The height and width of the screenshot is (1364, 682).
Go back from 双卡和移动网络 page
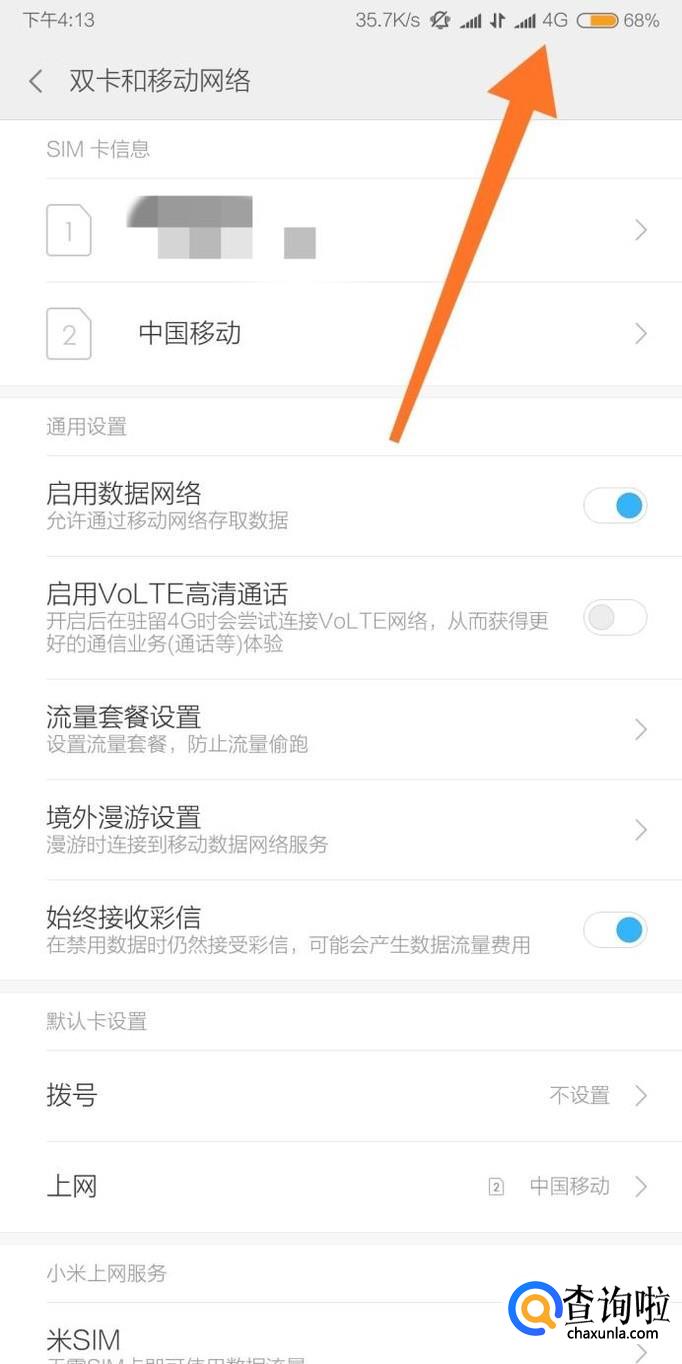[36, 81]
